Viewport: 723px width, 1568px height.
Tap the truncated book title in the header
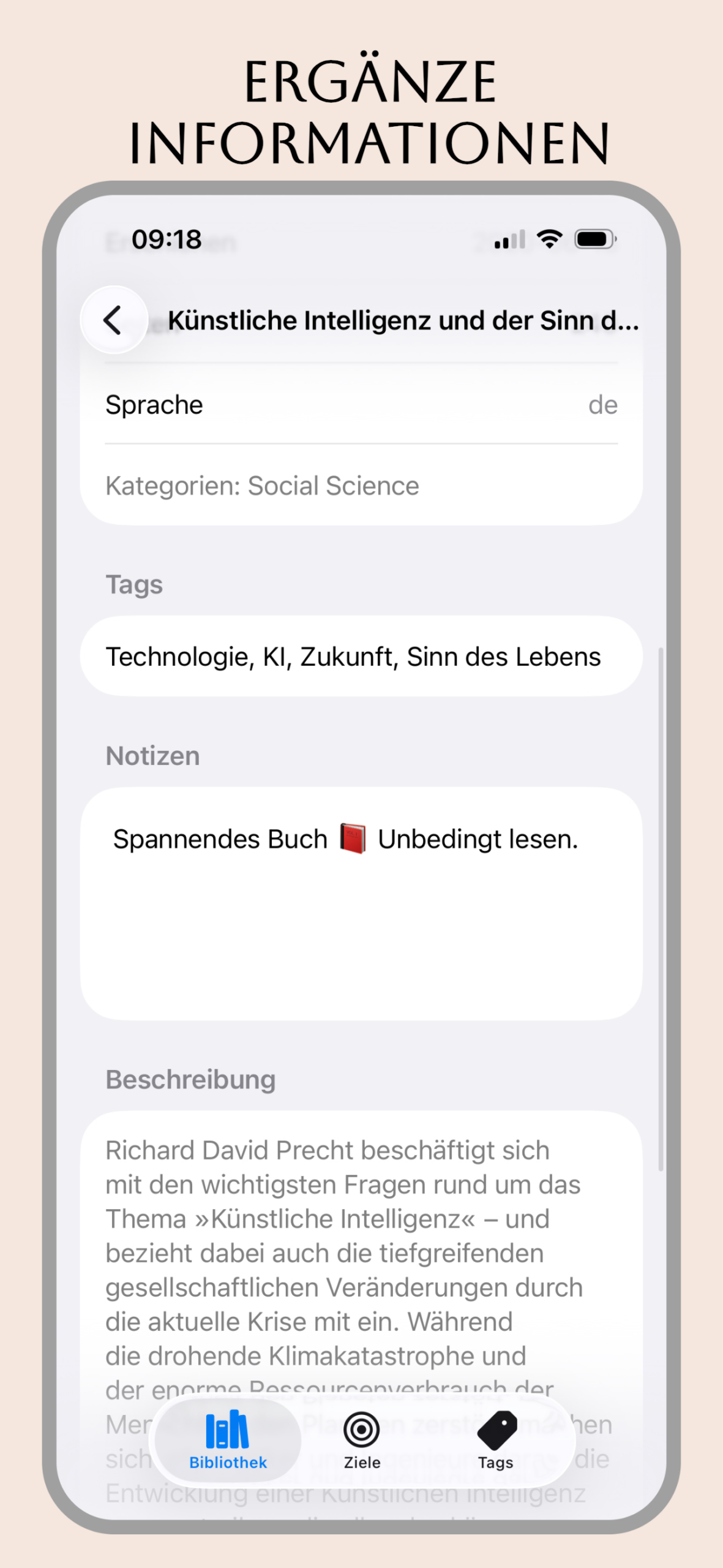point(404,320)
